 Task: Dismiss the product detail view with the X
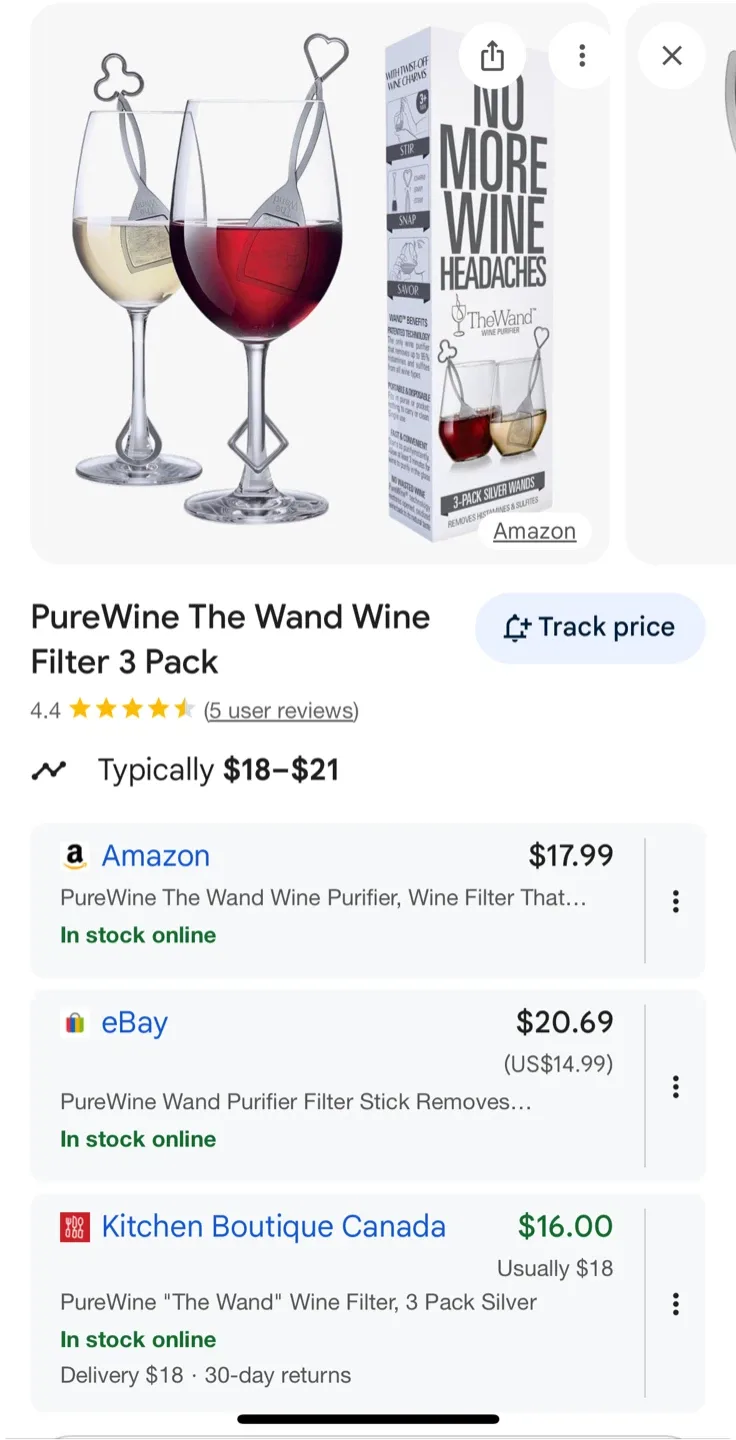click(671, 56)
